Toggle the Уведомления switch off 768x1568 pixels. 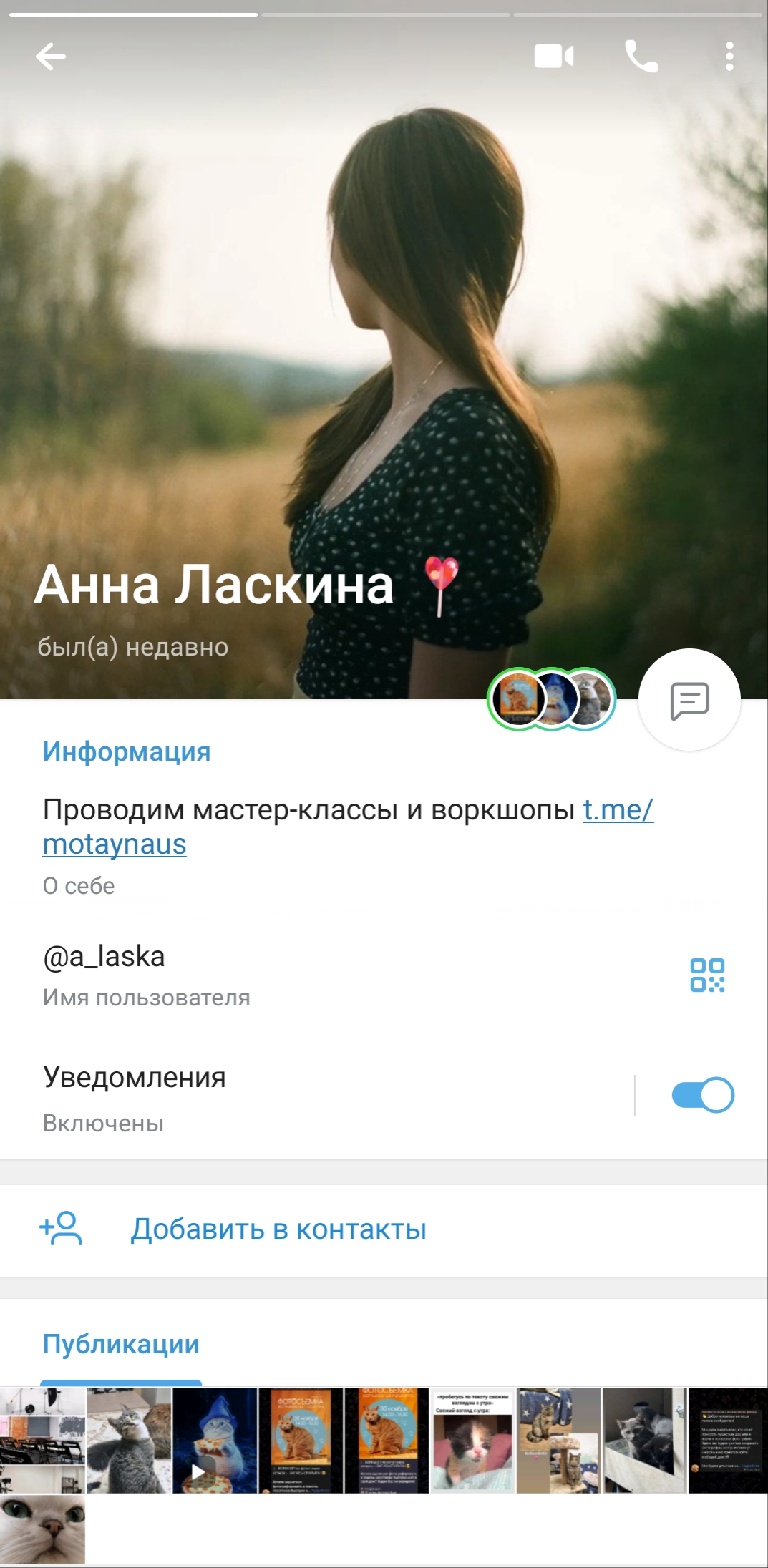coord(703,1095)
